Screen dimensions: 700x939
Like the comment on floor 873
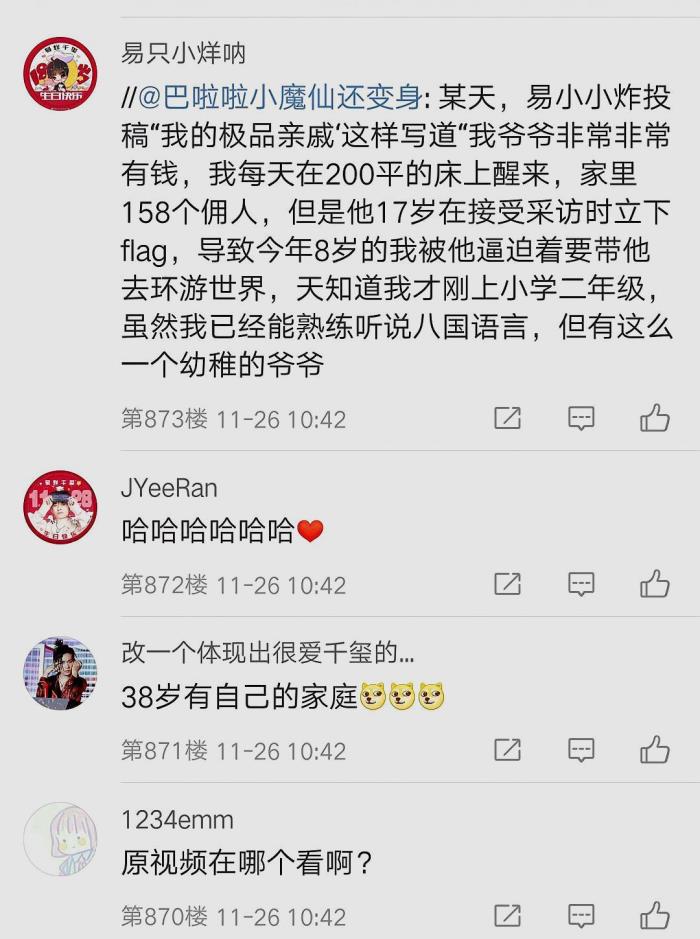pyautogui.click(x=655, y=418)
